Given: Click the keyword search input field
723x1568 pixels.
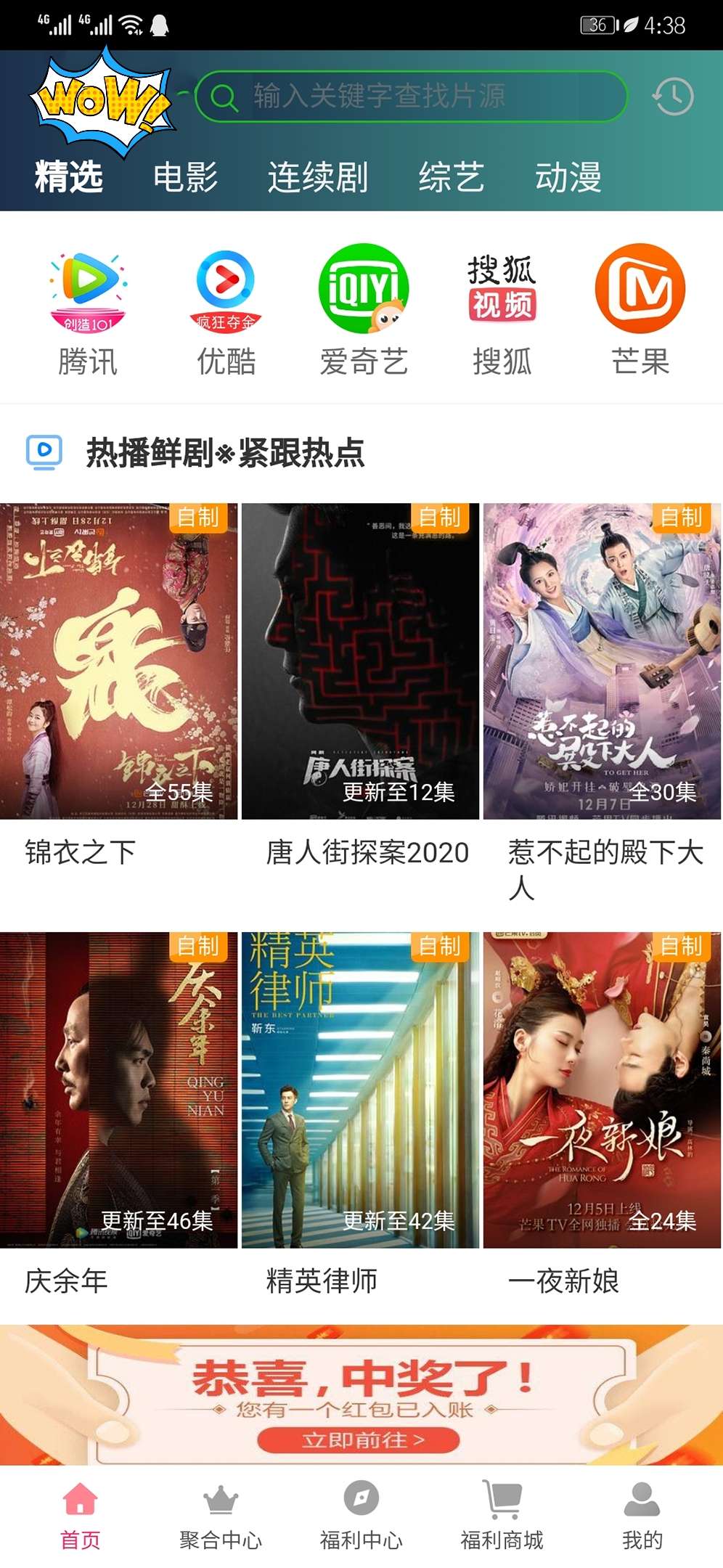Looking at the screenshot, I should (x=414, y=97).
